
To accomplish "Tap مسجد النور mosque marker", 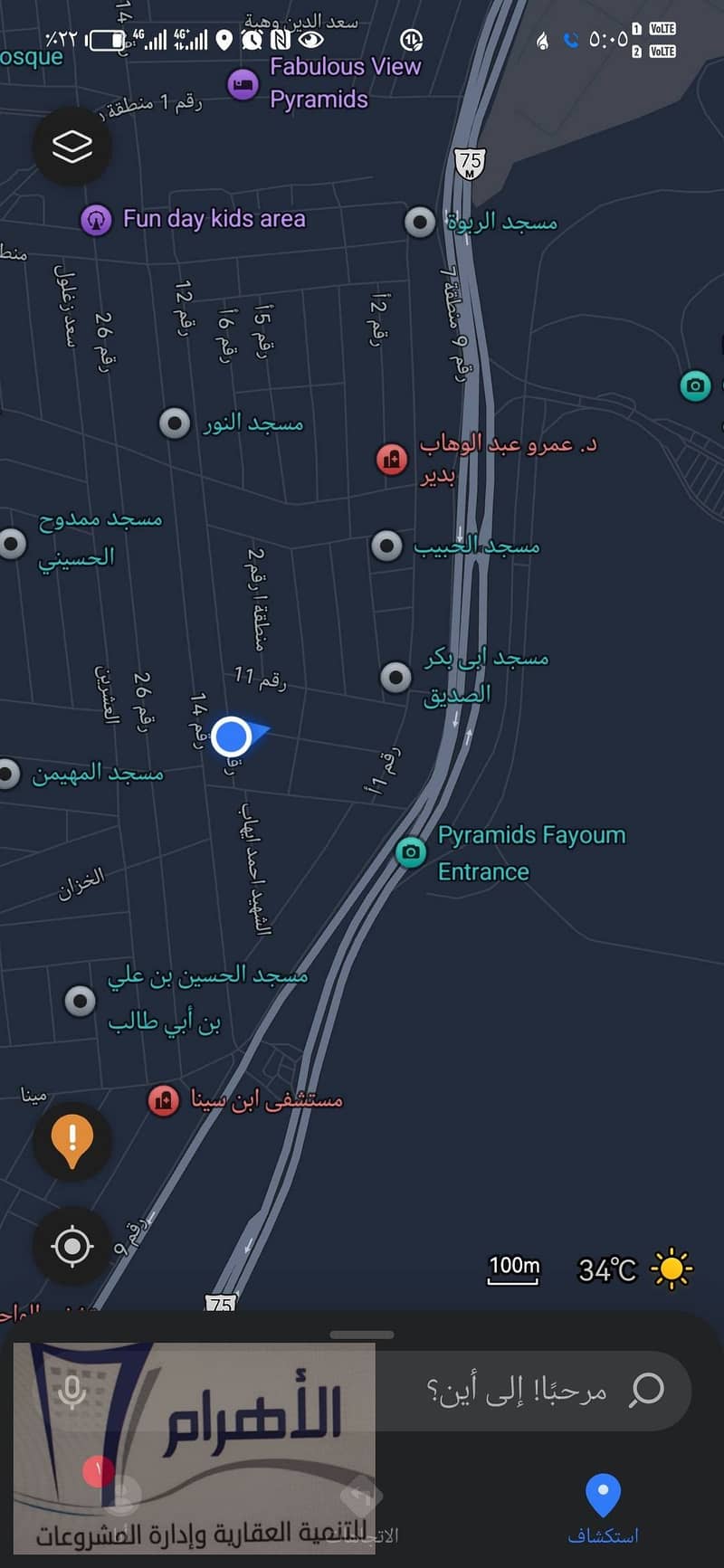I will (x=175, y=423).
